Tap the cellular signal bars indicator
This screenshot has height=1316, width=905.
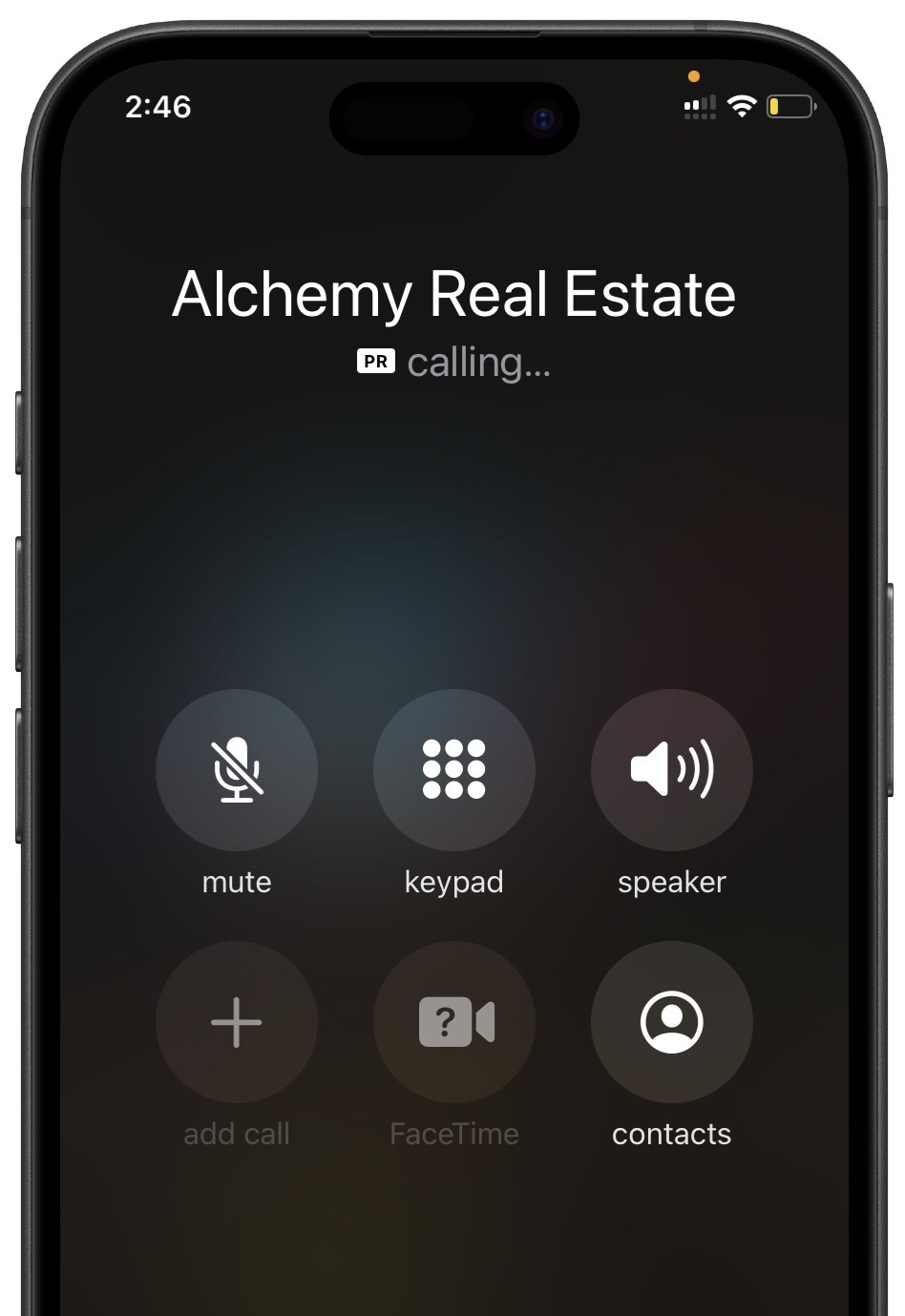coord(698,108)
